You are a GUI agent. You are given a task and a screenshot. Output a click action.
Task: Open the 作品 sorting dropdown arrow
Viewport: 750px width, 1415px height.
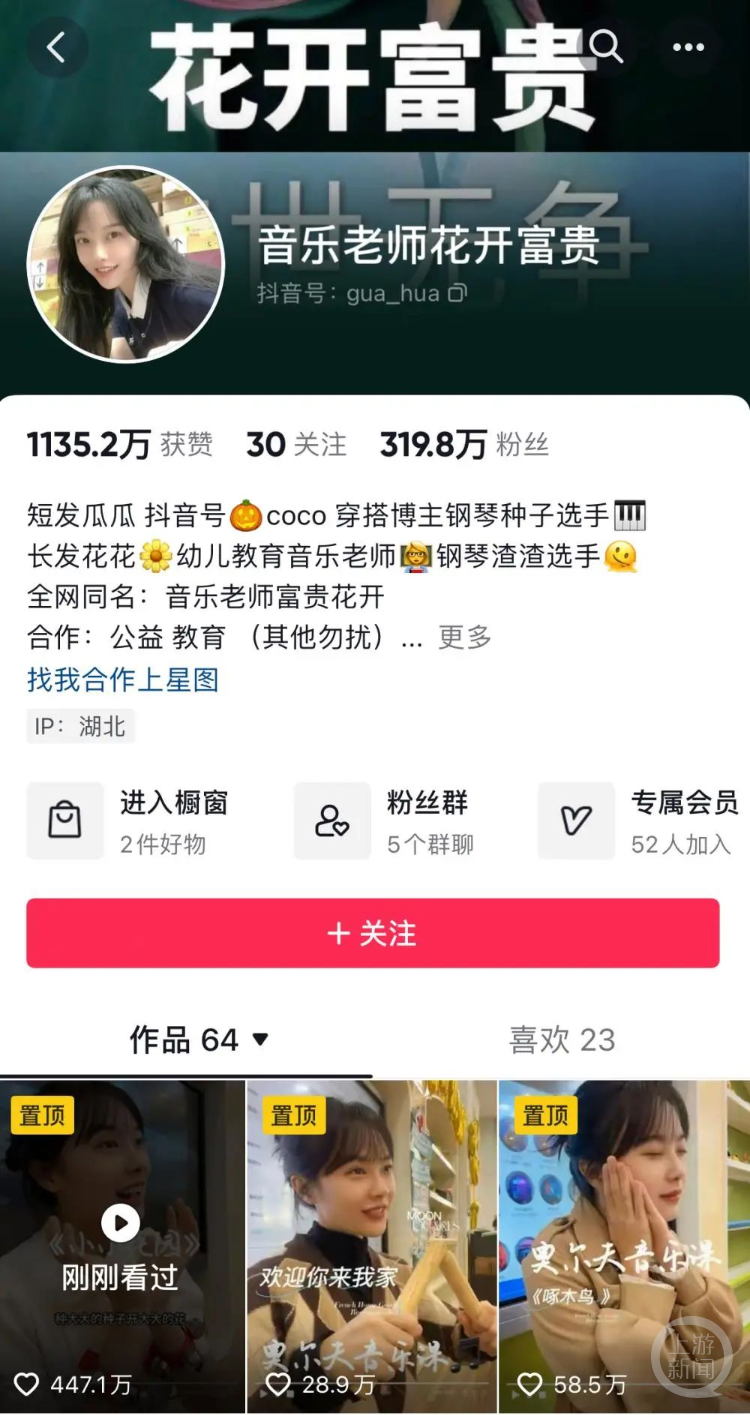tap(262, 1040)
